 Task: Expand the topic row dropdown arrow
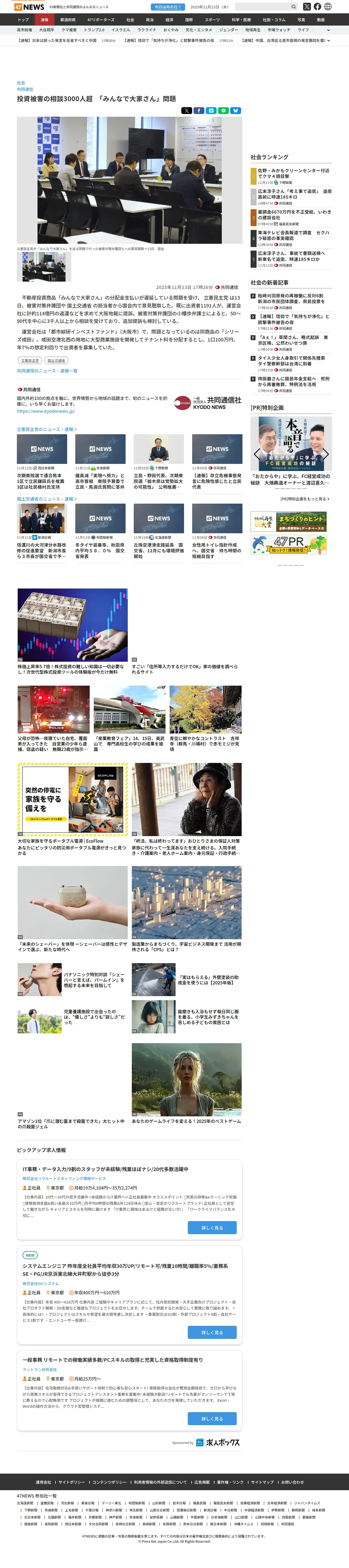(328, 30)
